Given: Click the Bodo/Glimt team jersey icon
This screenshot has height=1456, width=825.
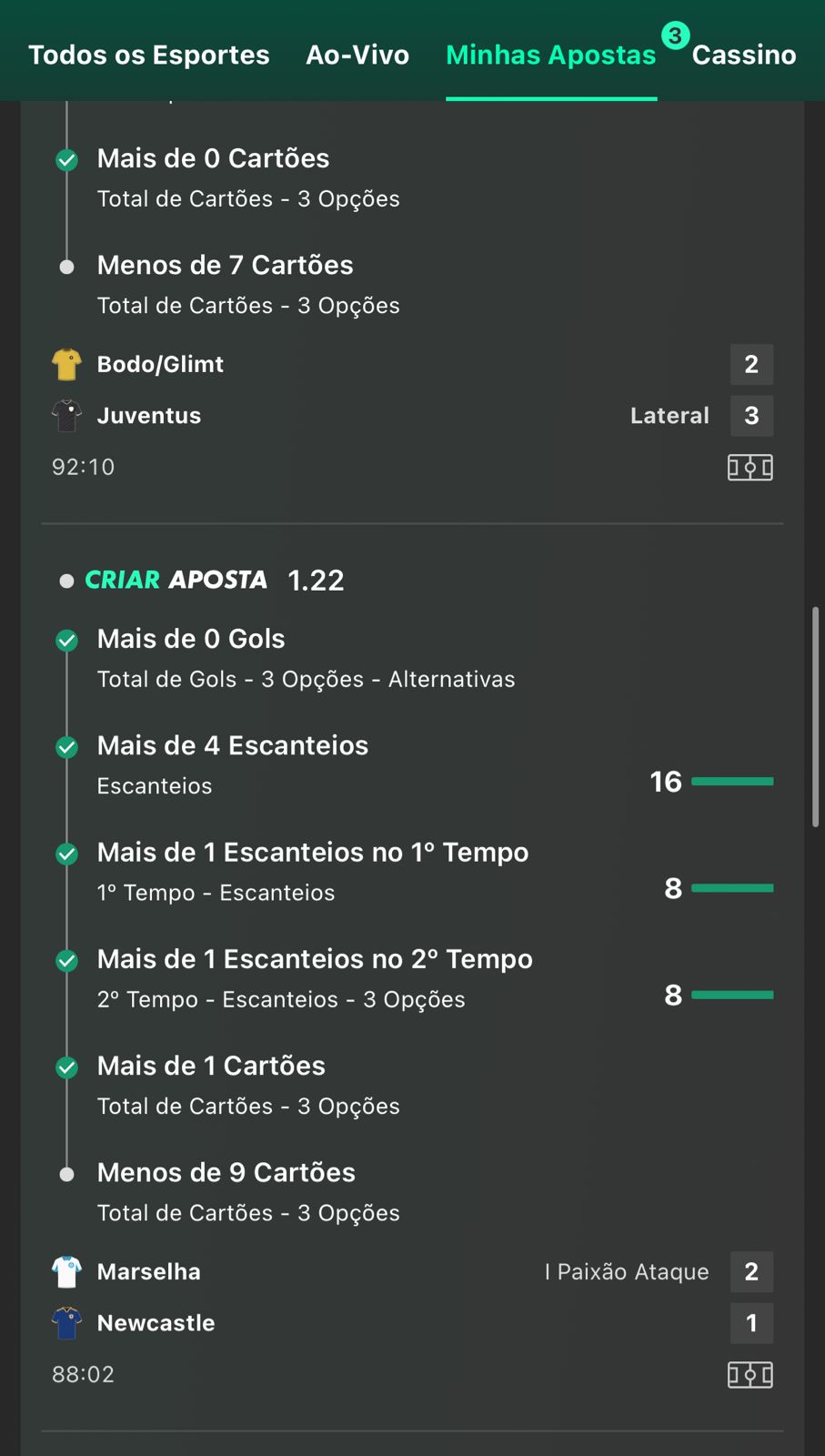Looking at the screenshot, I should (x=66, y=364).
